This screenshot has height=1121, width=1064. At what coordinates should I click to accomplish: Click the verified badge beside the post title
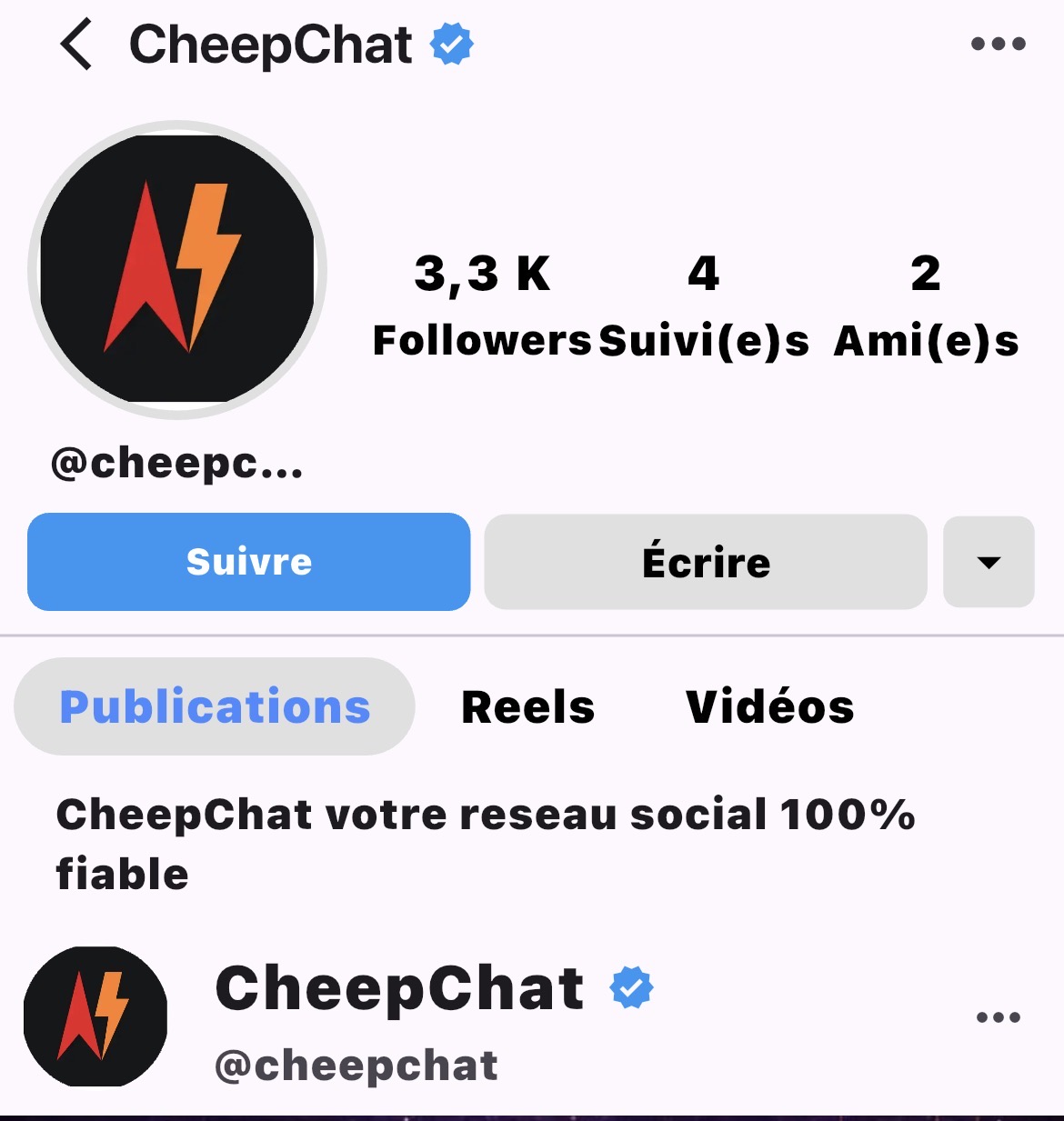631,989
